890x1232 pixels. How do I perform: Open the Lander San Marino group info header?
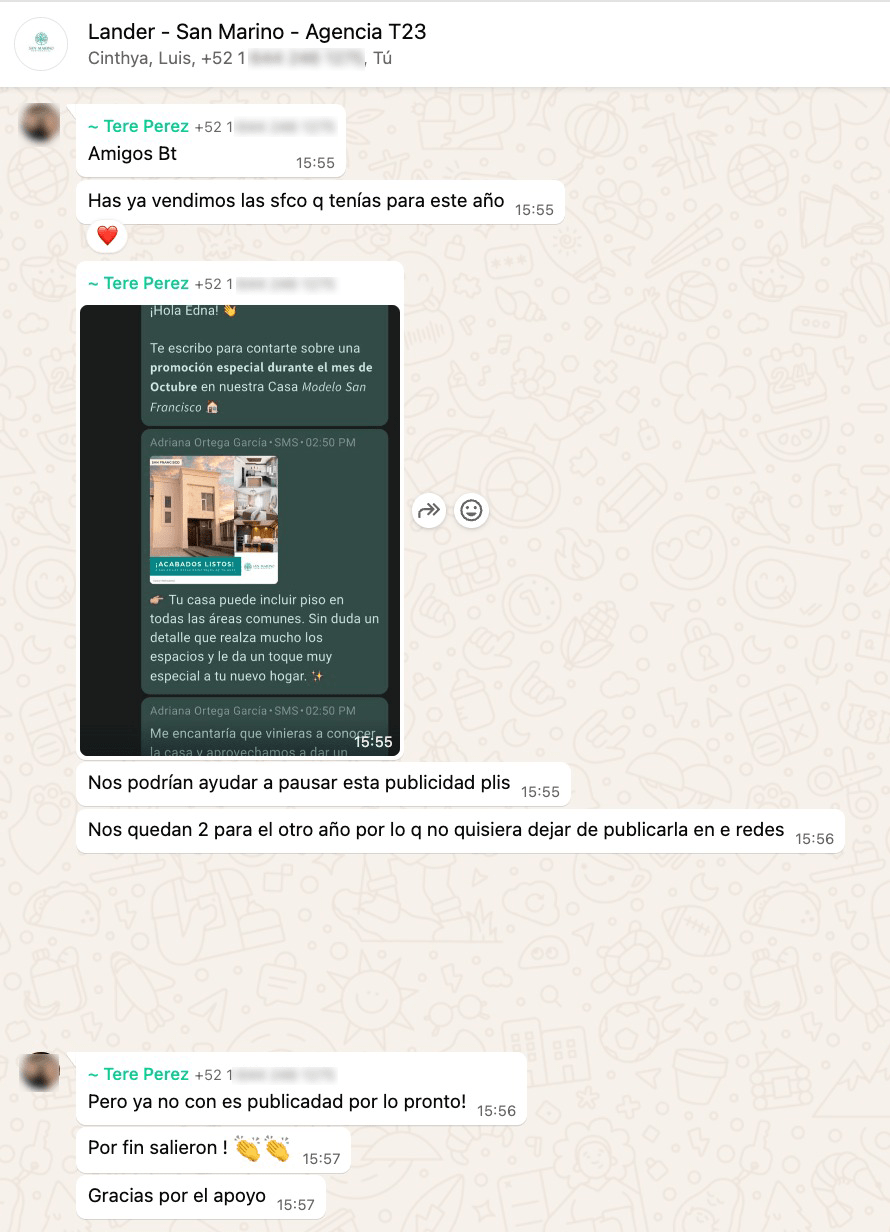point(257,32)
